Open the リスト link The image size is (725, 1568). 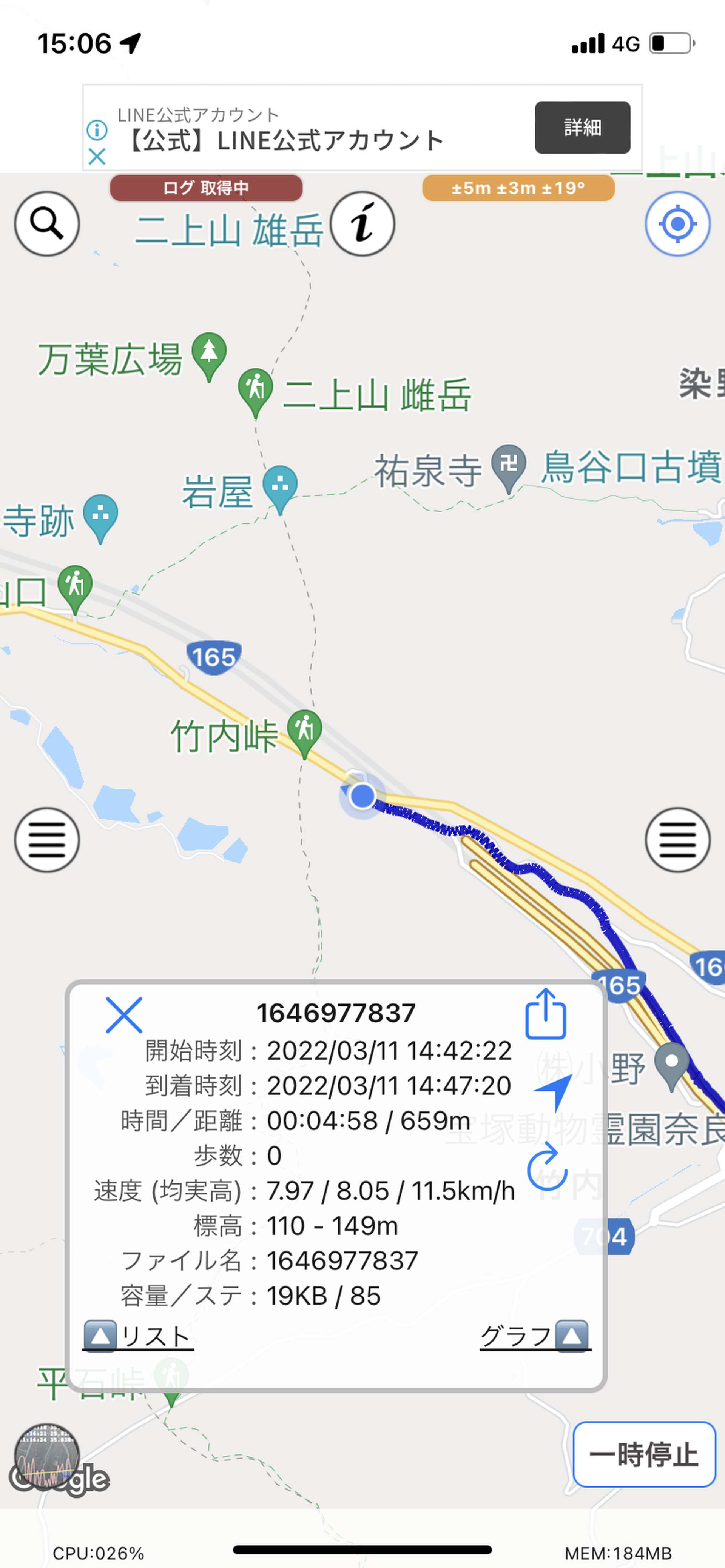(x=138, y=1336)
